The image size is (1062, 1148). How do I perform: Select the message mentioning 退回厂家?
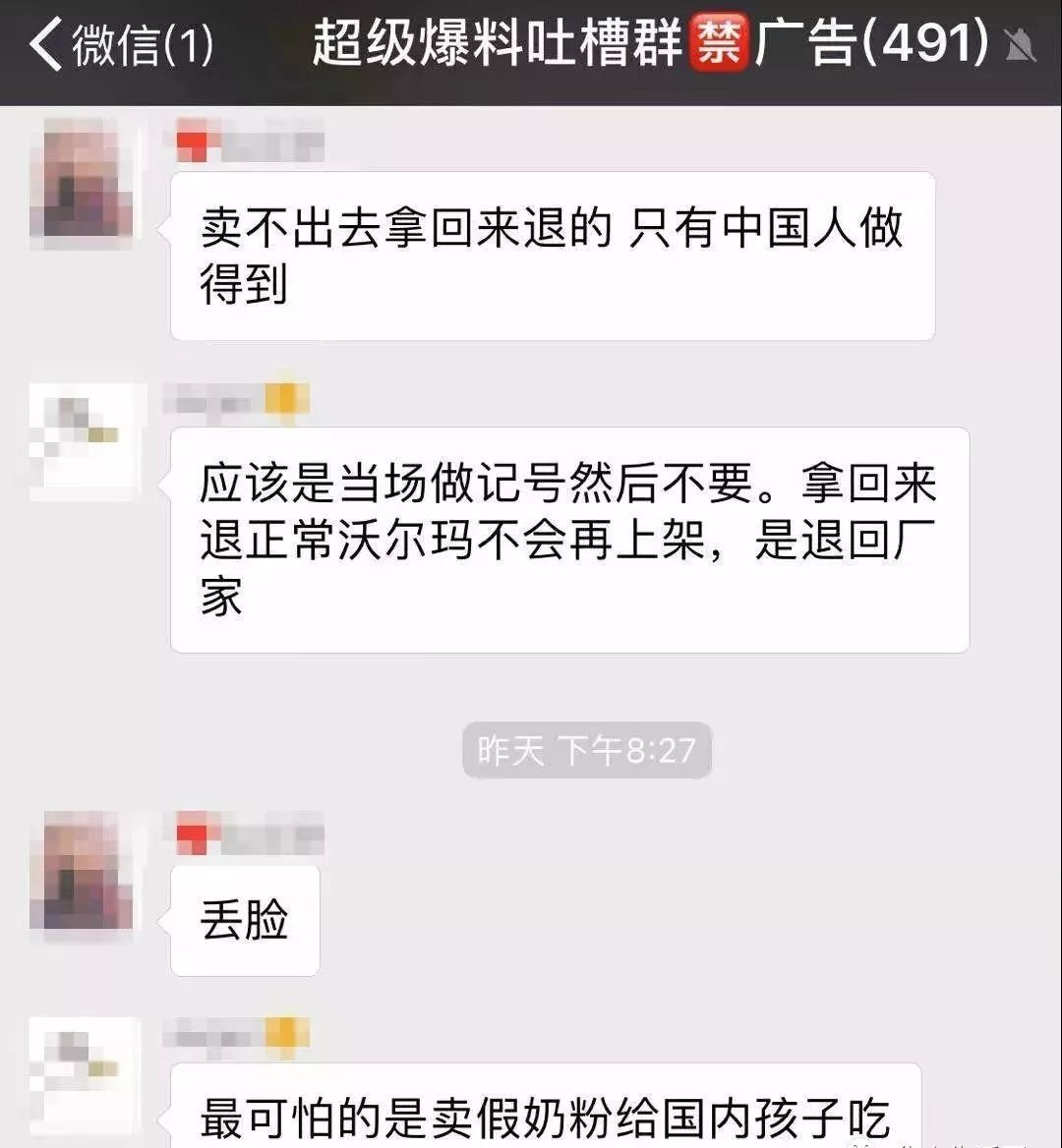(x=570, y=540)
